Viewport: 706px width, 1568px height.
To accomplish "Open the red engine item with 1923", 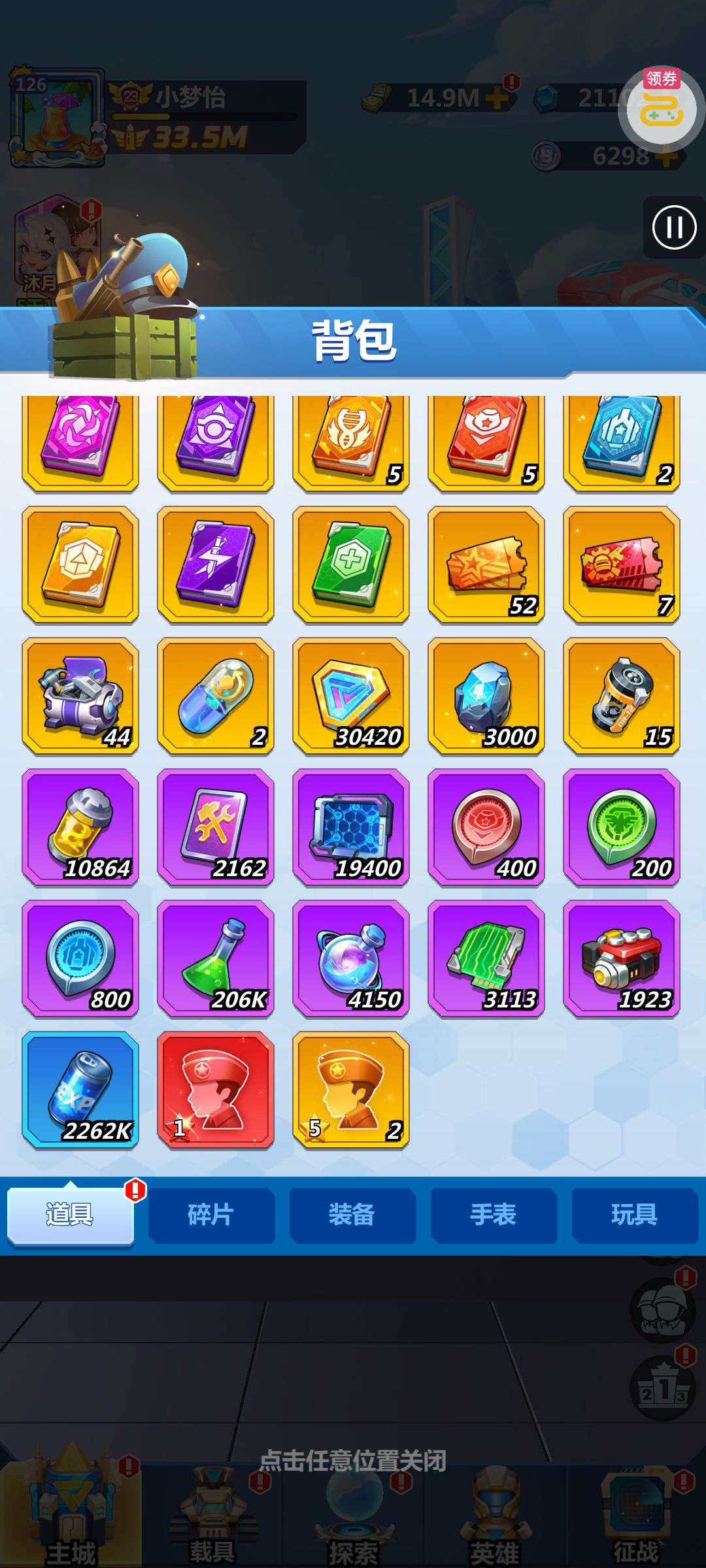I will point(622,958).
